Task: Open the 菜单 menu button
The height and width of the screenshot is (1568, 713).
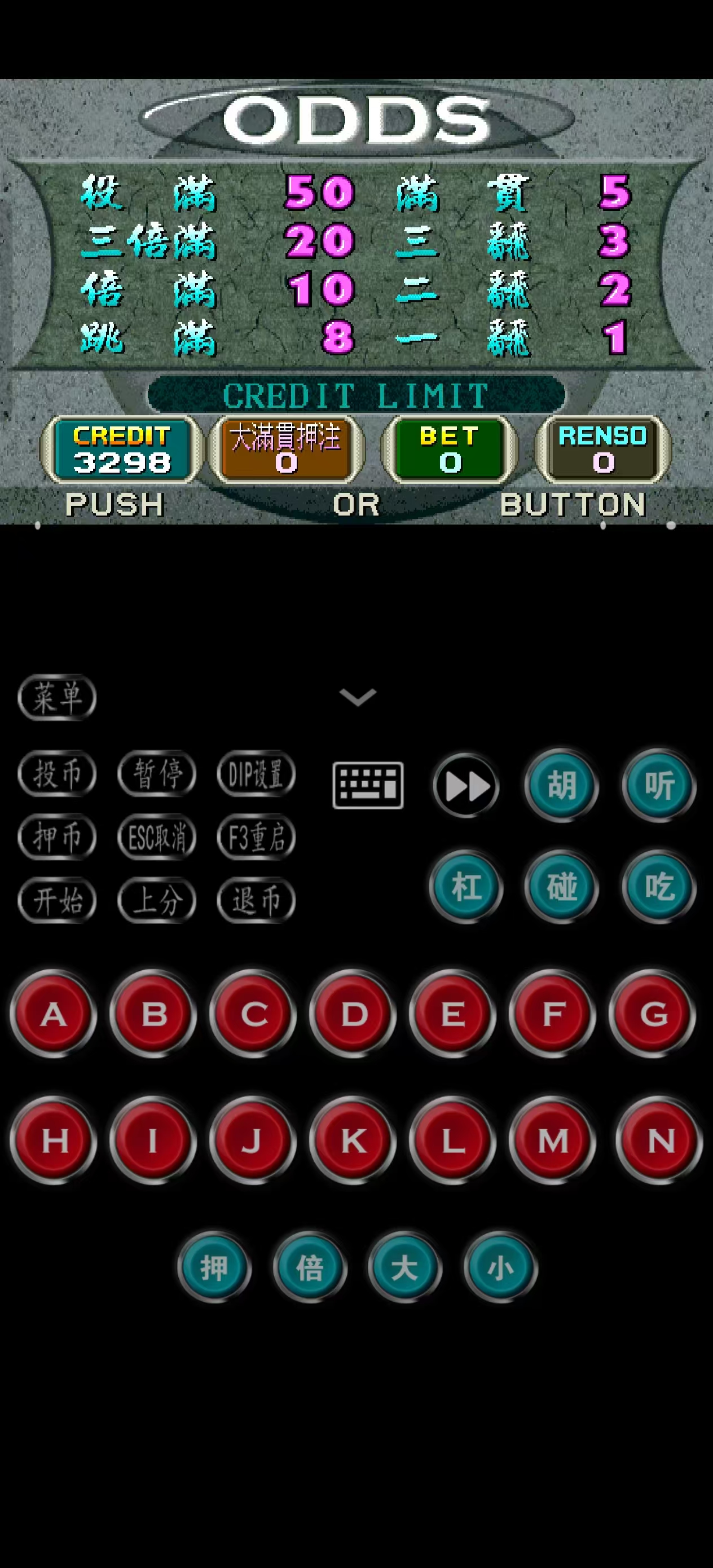Action: click(56, 698)
